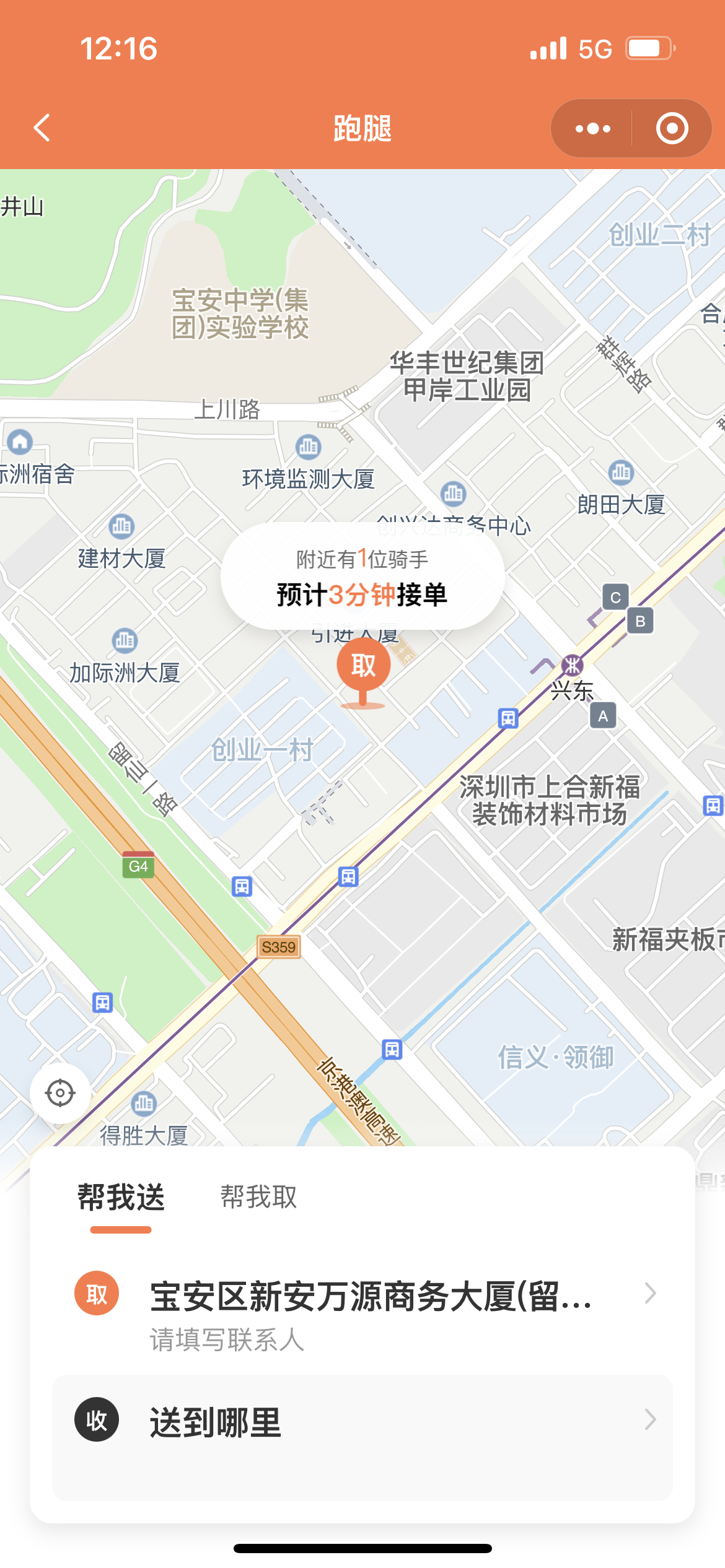Go back using the header arrow
Screen dimensions: 725x1568
click(42, 128)
